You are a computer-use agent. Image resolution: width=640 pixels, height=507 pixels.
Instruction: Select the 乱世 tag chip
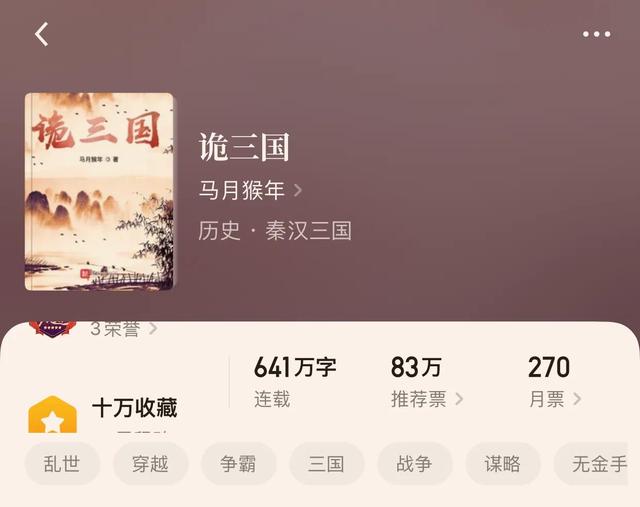[x=62, y=464]
